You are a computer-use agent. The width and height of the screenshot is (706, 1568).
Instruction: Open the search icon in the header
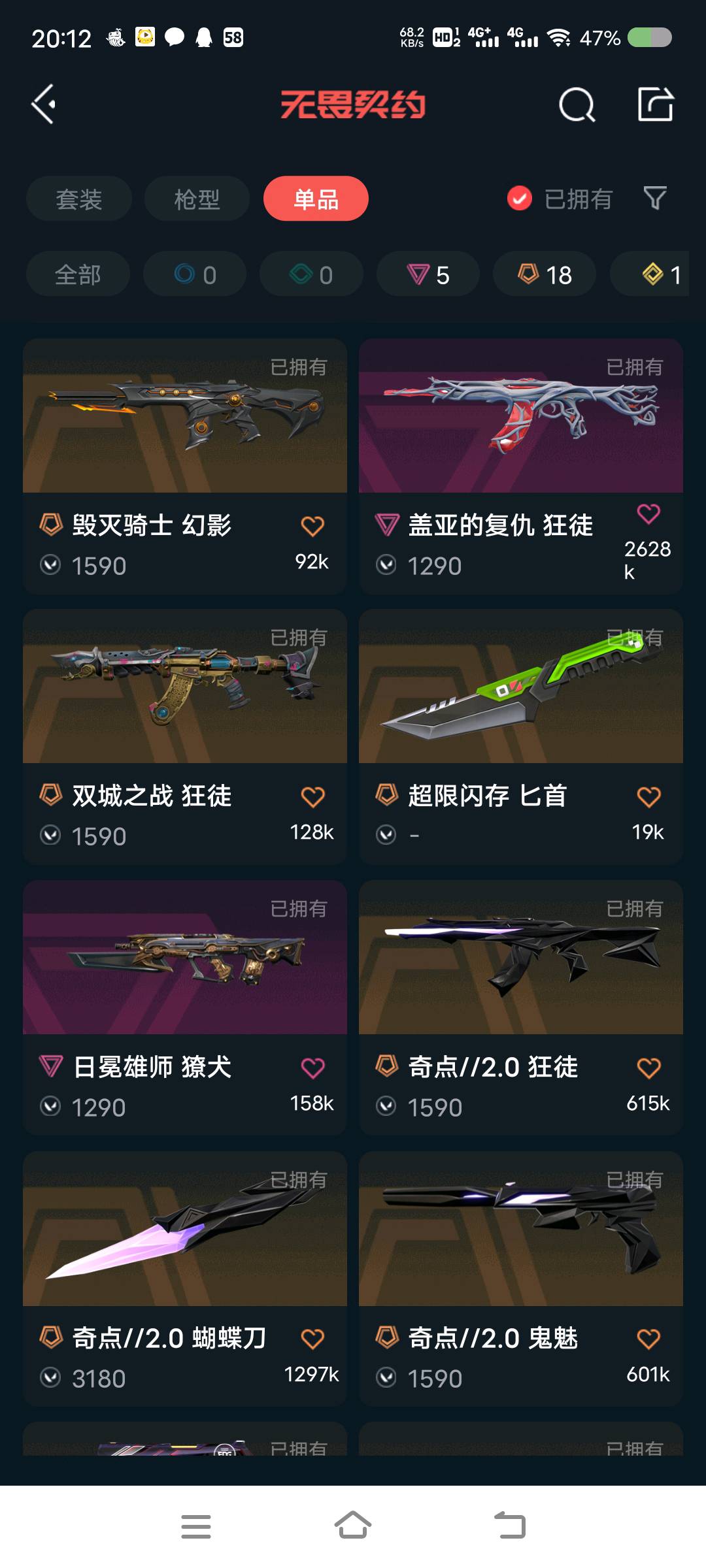tap(577, 105)
